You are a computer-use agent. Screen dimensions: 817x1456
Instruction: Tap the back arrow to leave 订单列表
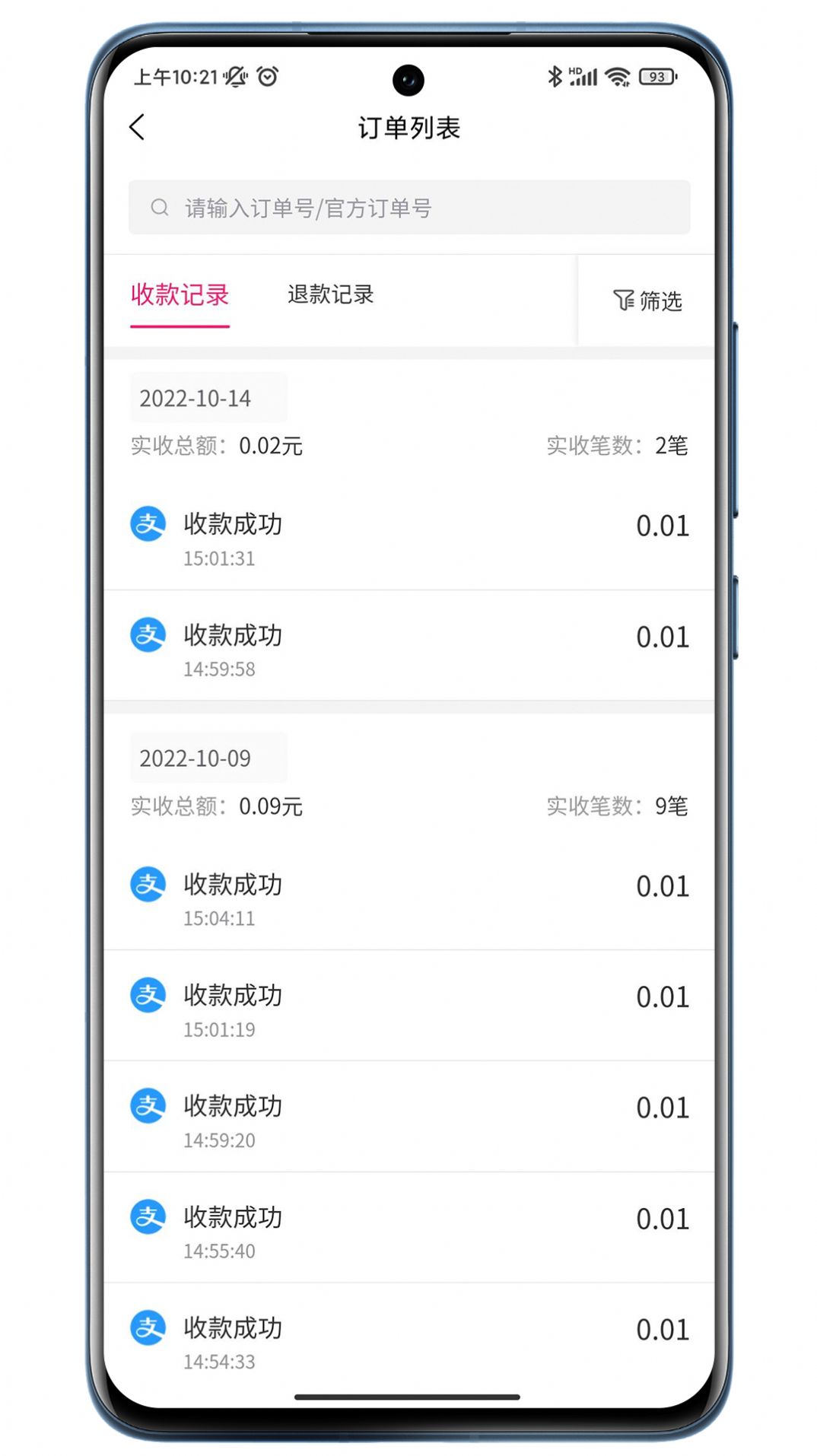coord(138,126)
